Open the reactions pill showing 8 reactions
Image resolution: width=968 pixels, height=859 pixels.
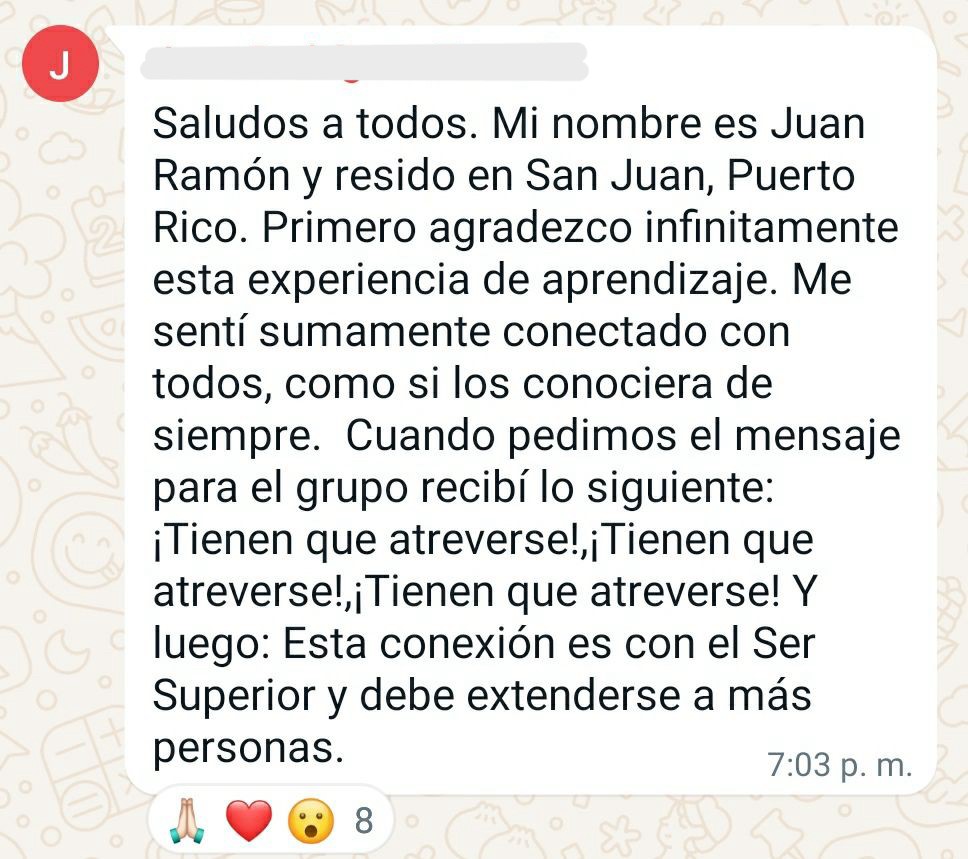click(x=270, y=822)
